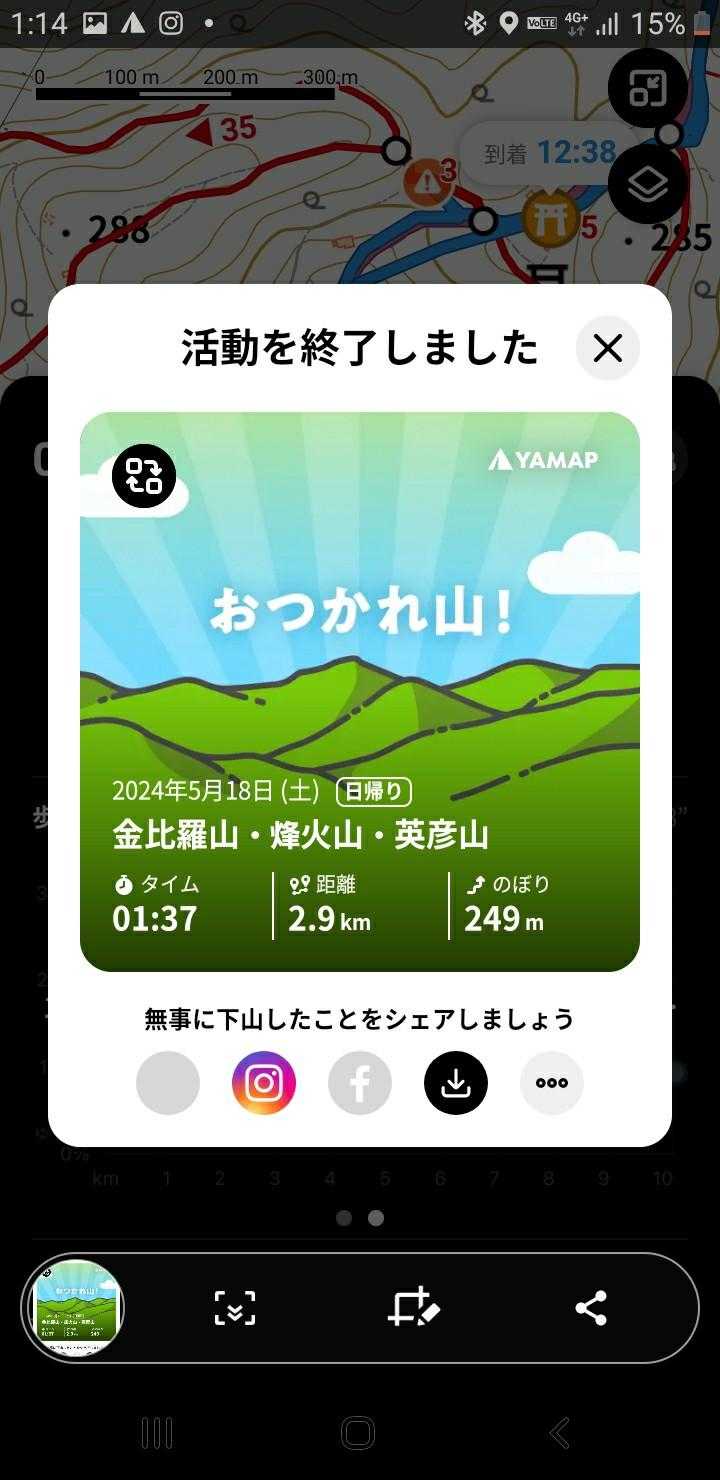720x1480 pixels.
Task: Start scroll capture of the screenshot
Action: (x=235, y=1308)
